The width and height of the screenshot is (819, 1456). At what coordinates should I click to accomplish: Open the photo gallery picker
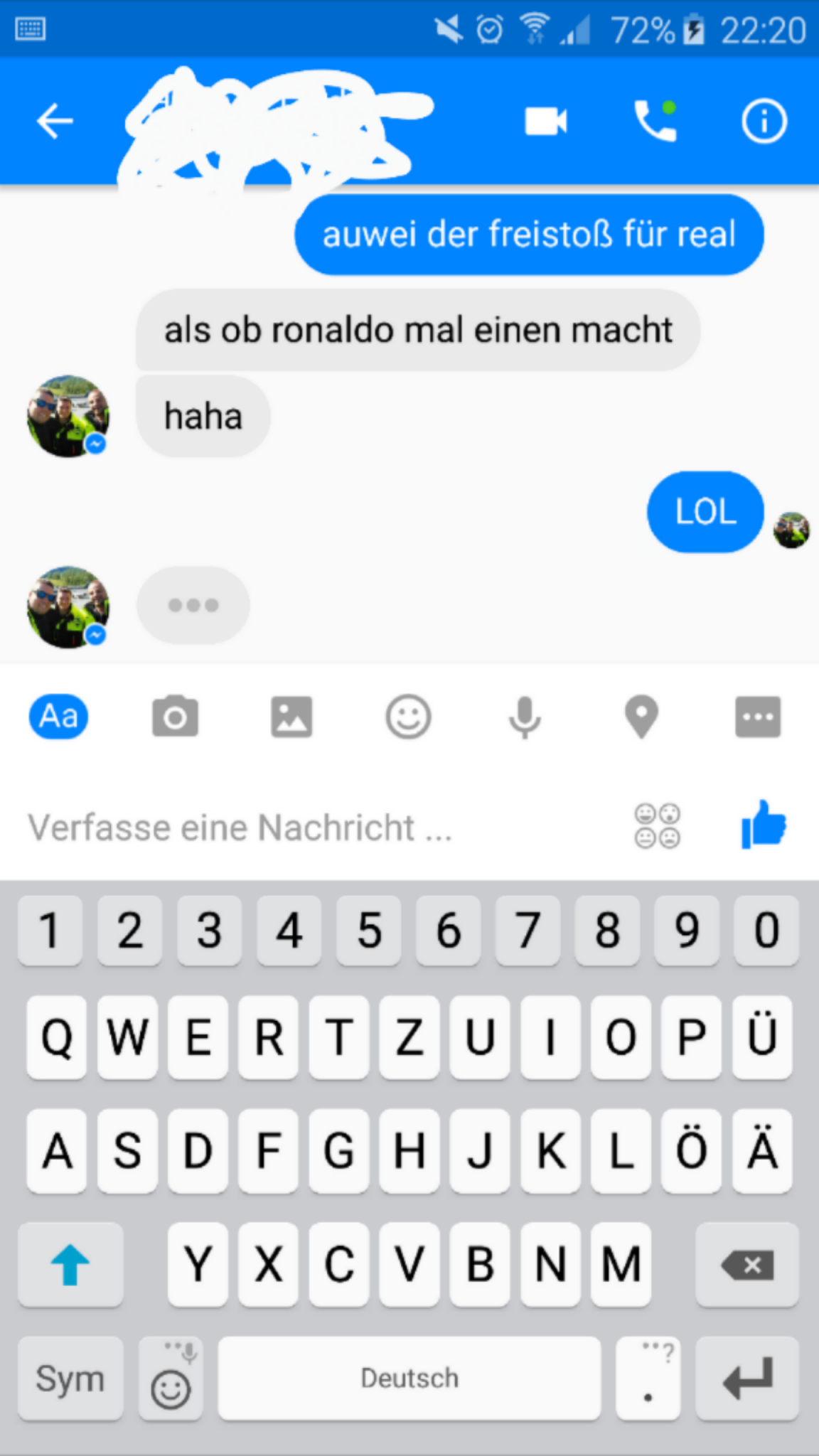point(291,717)
